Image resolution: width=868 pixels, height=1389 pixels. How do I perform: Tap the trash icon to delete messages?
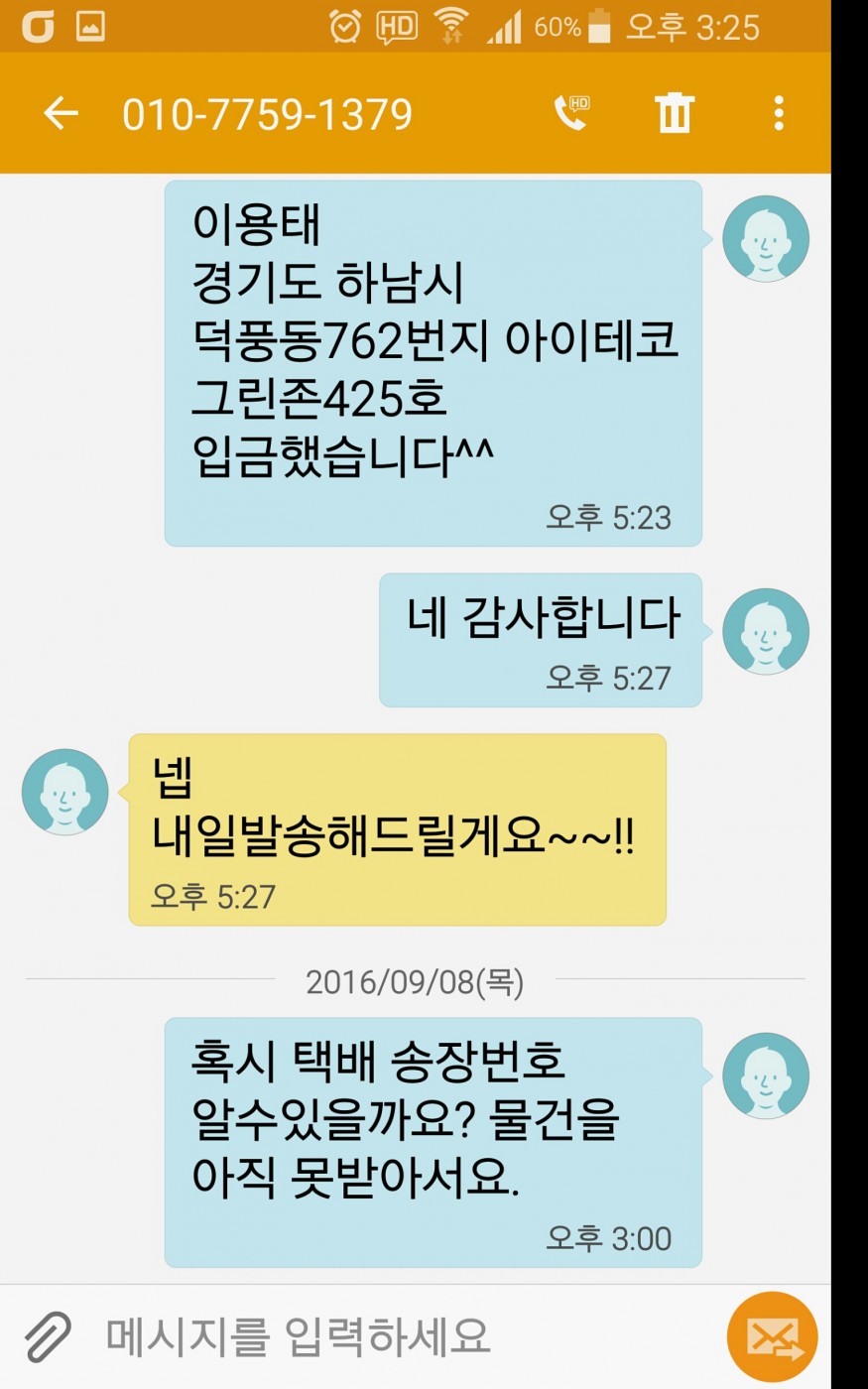674,113
